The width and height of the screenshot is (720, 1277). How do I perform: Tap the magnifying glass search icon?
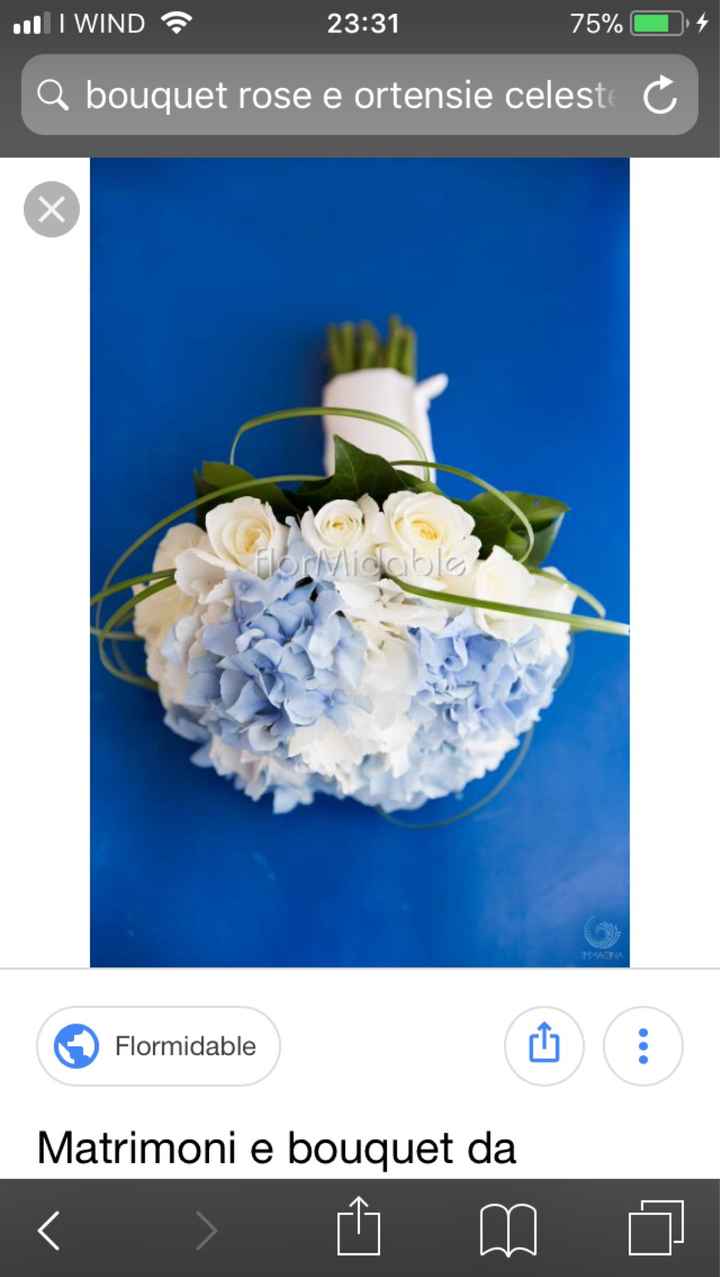[x=55, y=95]
